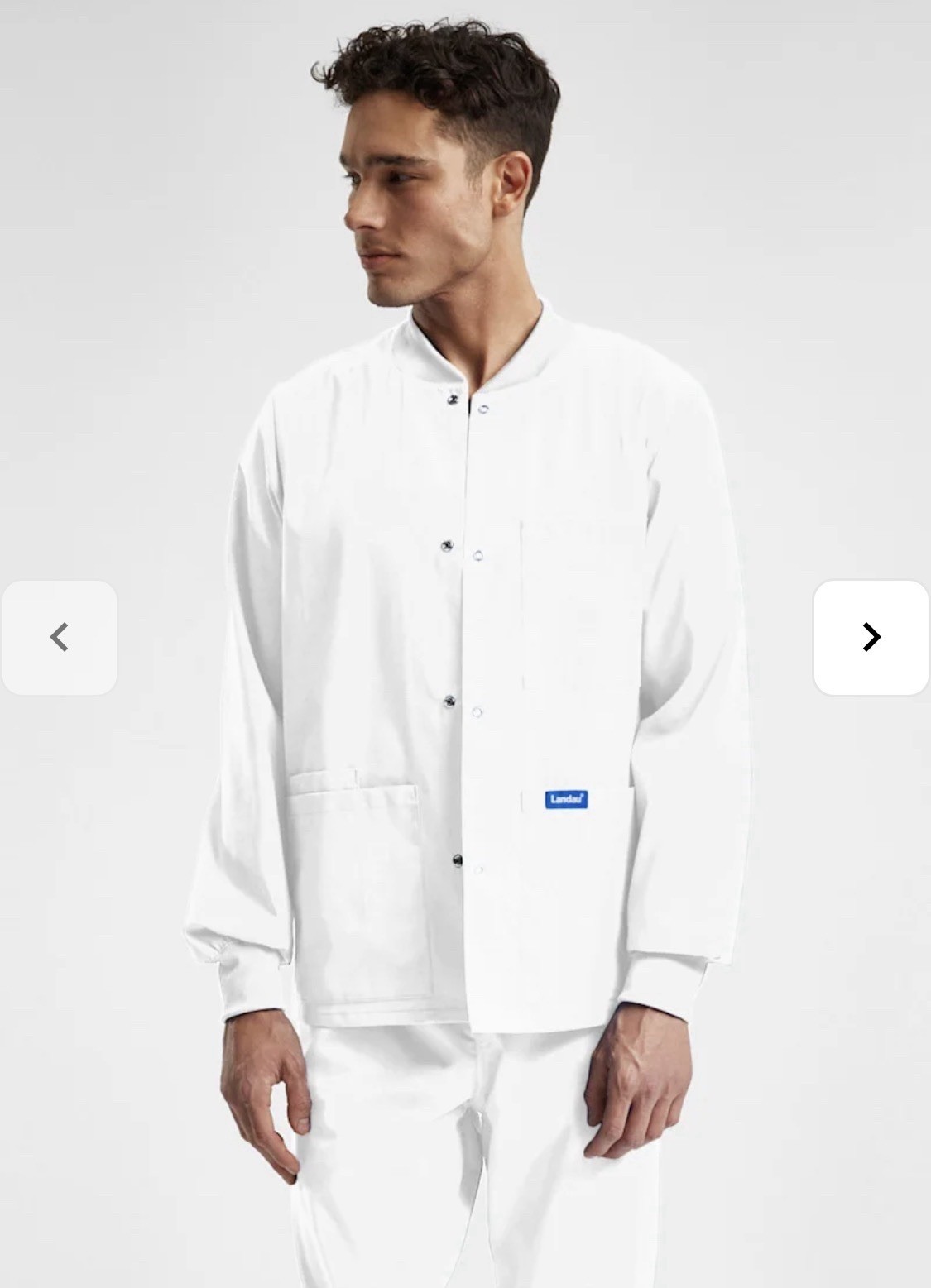Go to the next product image
Viewport: 931px width, 1288px height.
pyautogui.click(x=871, y=637)
